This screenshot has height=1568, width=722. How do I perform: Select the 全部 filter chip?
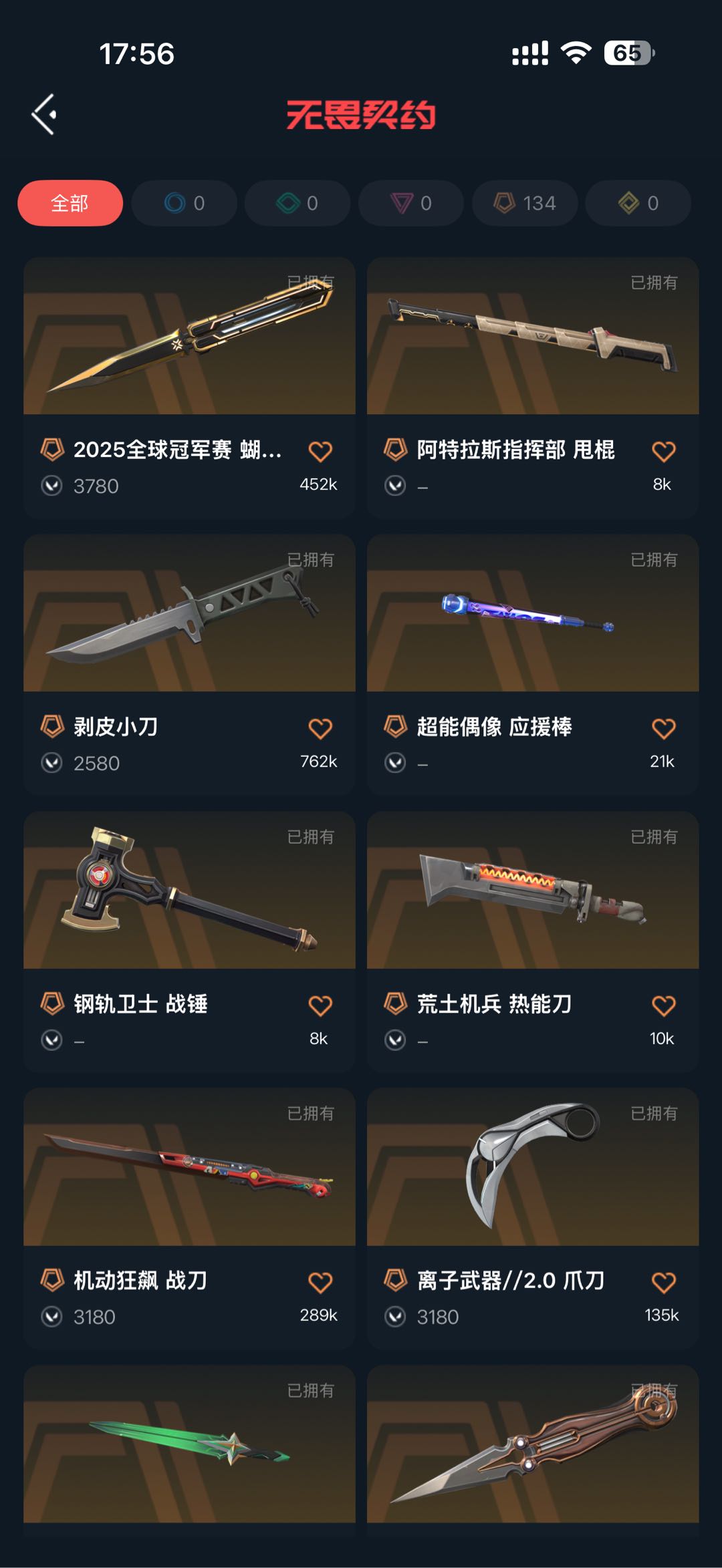tap(70, 203)
